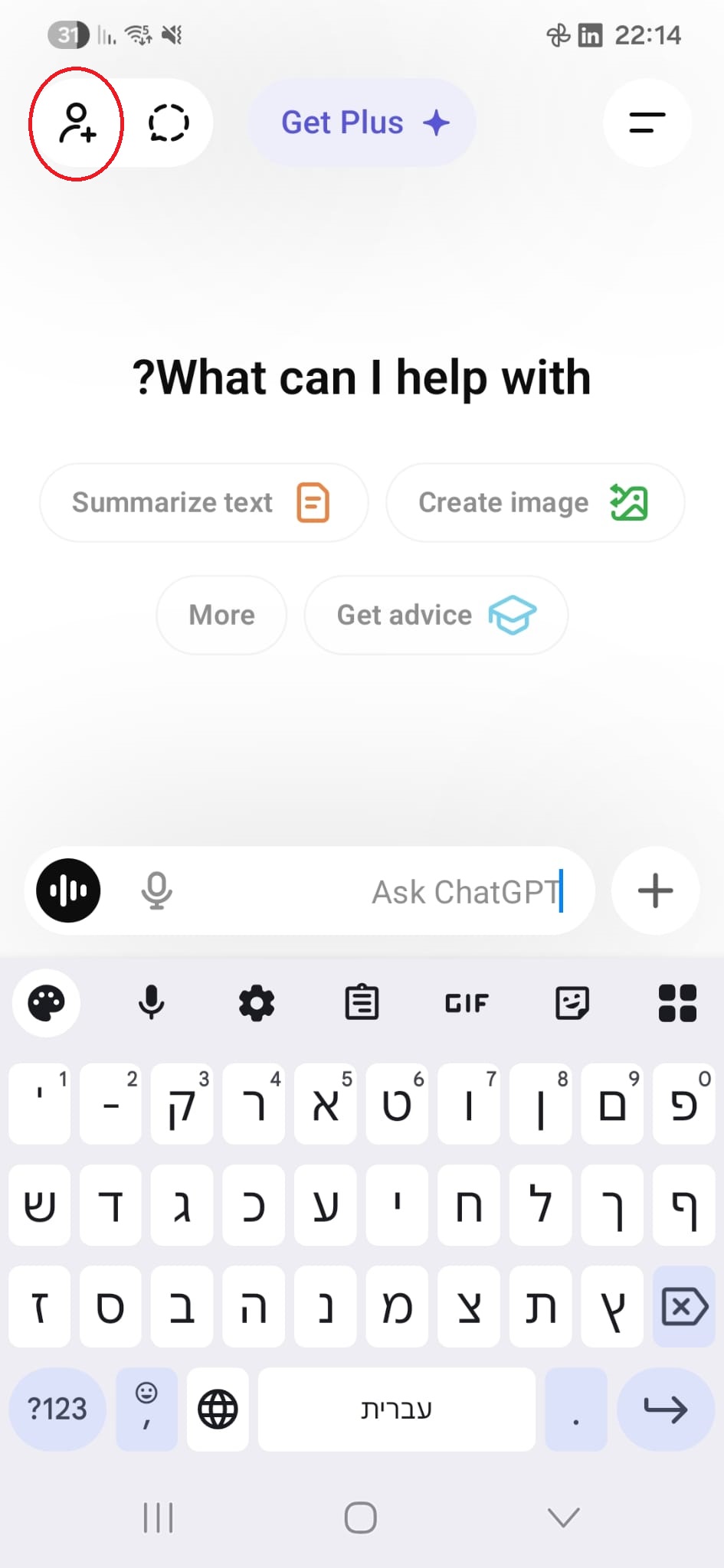Viewport: 724px width, 1568px height.
Task: Start a temporary chat
Action: (x=169, y=123)
